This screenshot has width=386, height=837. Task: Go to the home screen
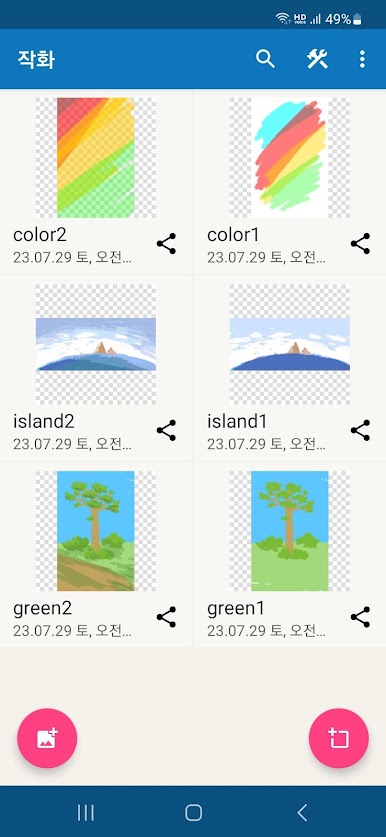(193, 812)
